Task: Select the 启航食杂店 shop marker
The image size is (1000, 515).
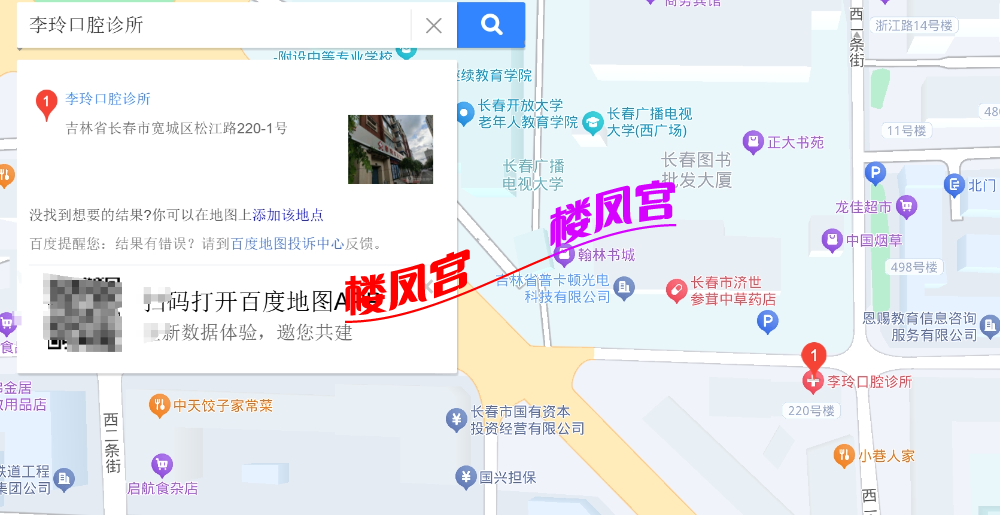Action: (162, 465)
